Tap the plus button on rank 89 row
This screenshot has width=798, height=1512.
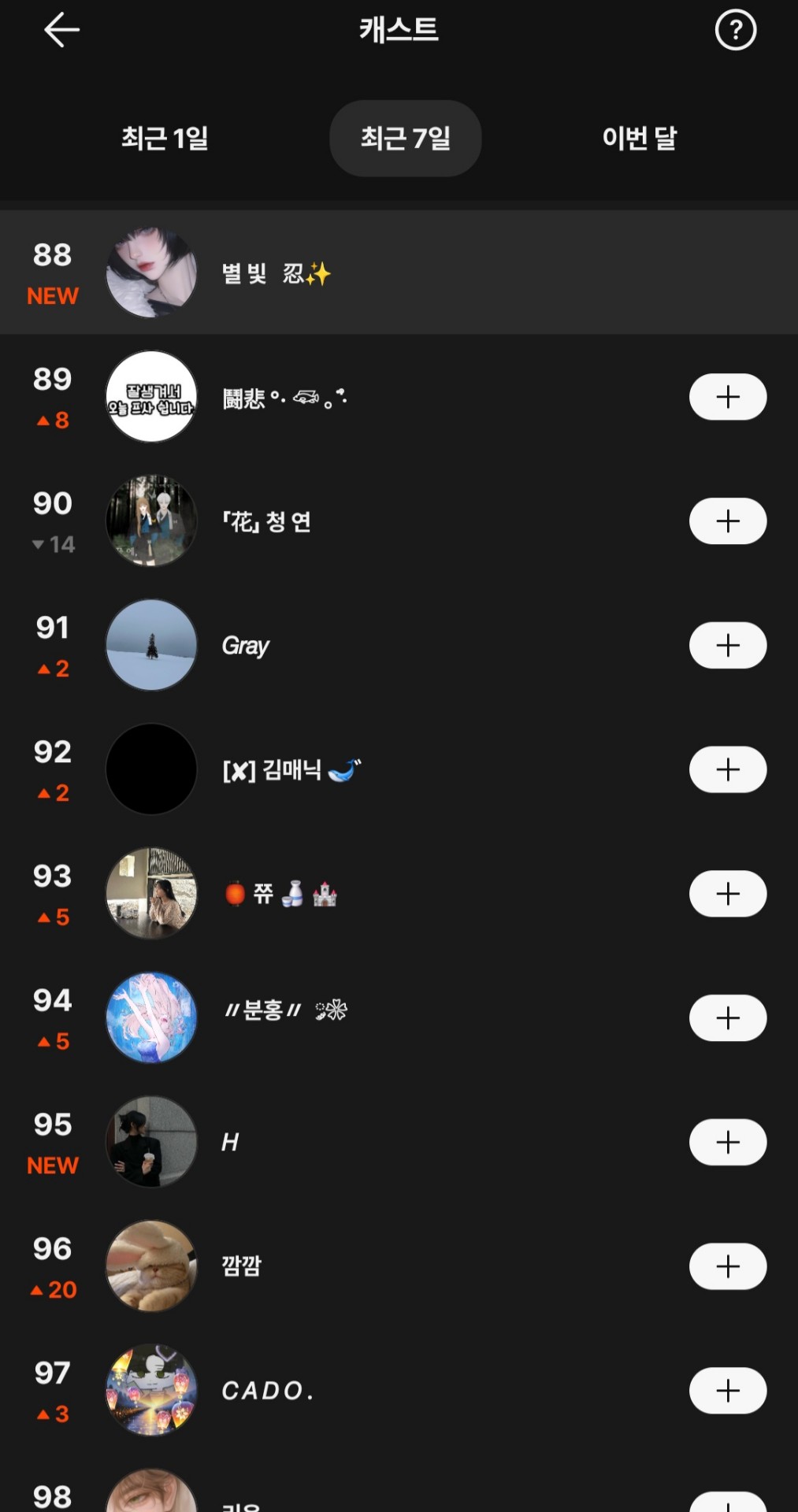pyautogui.click(x=727, y=397)
